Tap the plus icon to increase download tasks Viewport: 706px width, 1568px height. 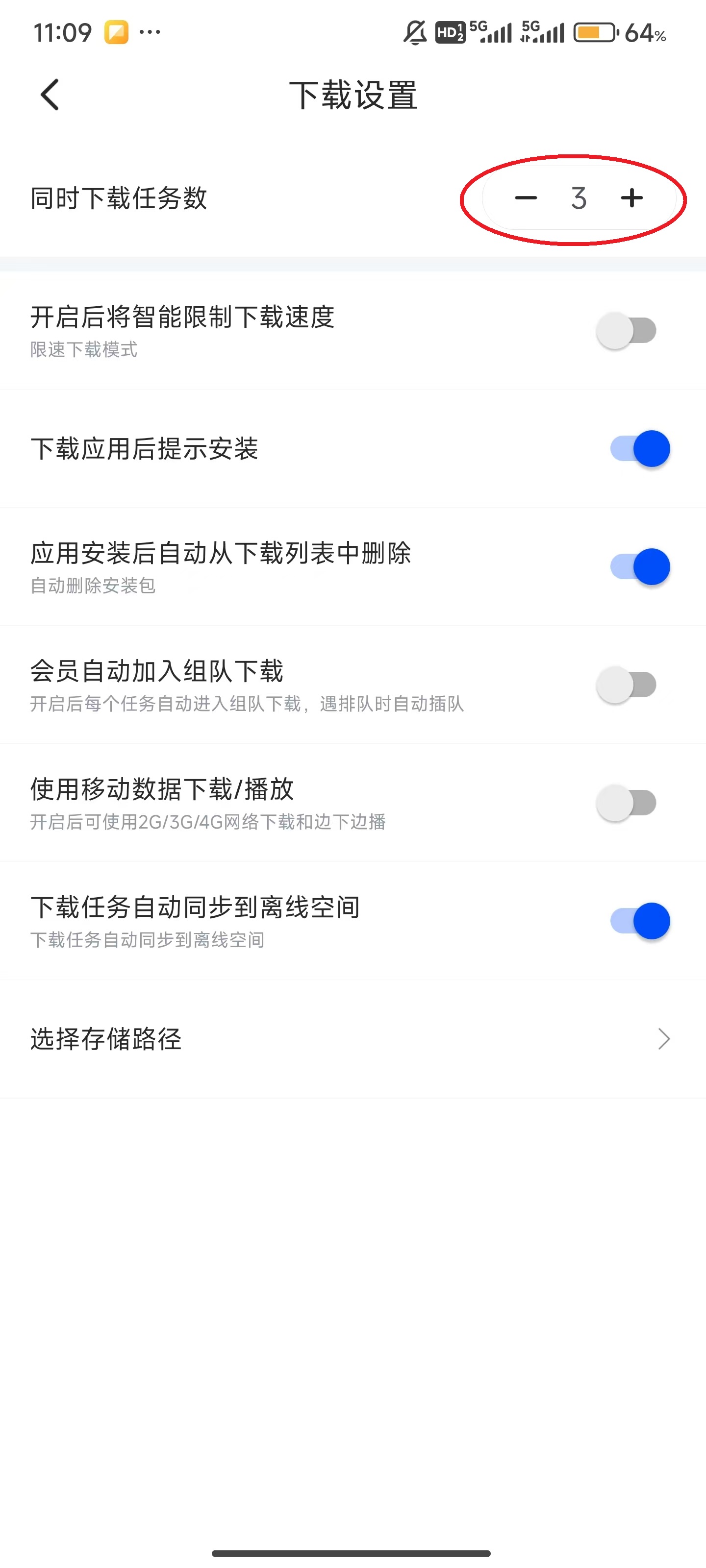click(x=631, y=198)
